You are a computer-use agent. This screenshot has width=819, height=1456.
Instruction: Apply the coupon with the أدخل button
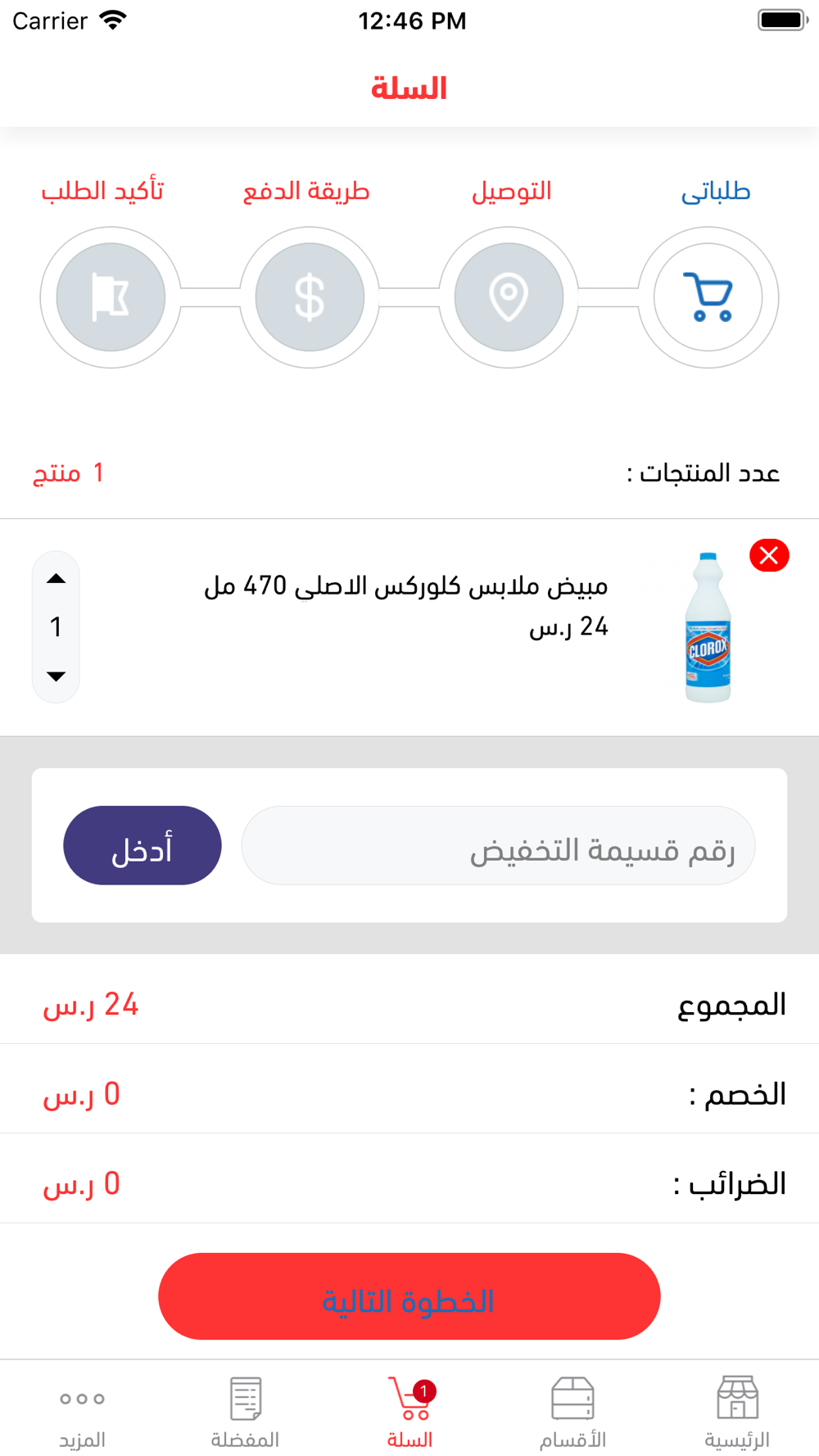pyautogui.click(x=143, y=846)
